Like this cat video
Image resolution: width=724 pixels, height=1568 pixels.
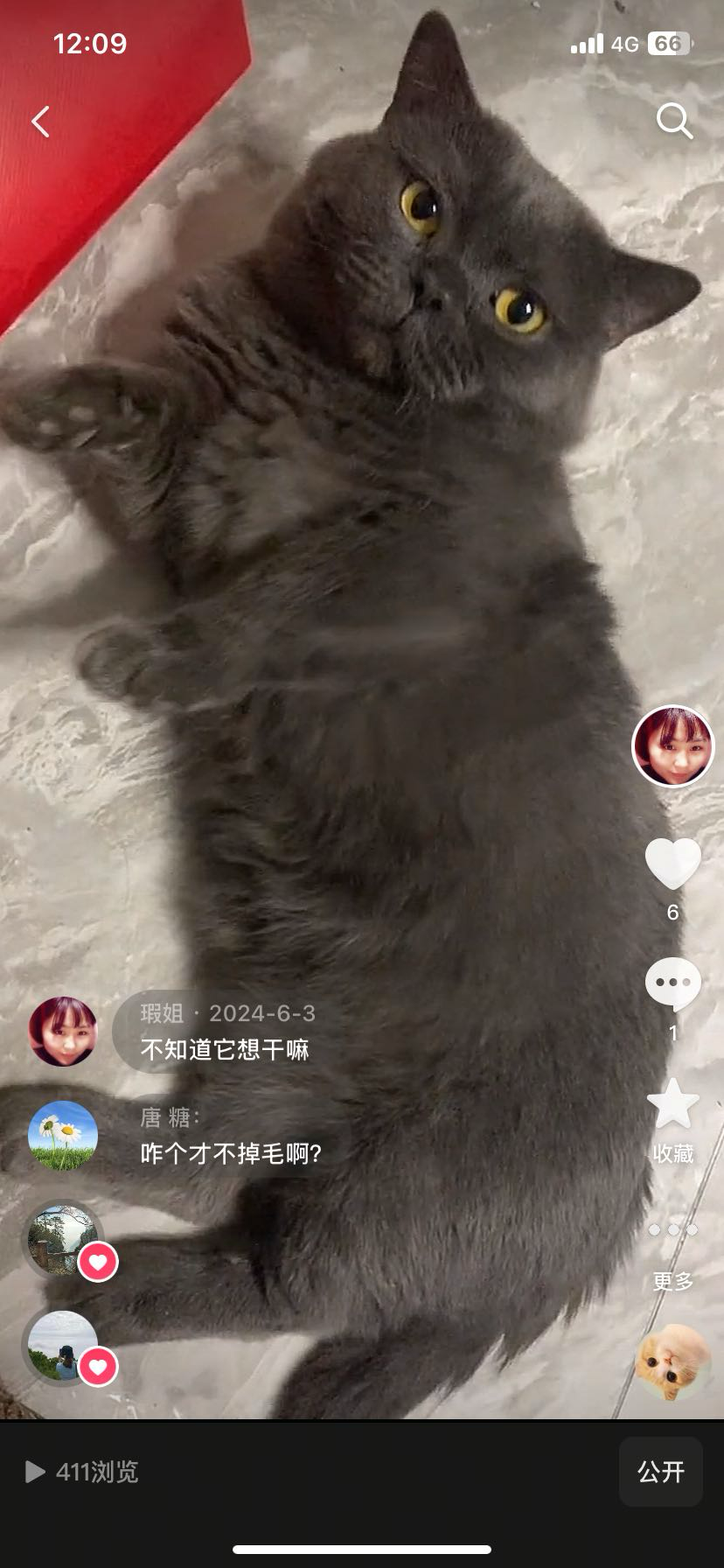tap(672, 864)
